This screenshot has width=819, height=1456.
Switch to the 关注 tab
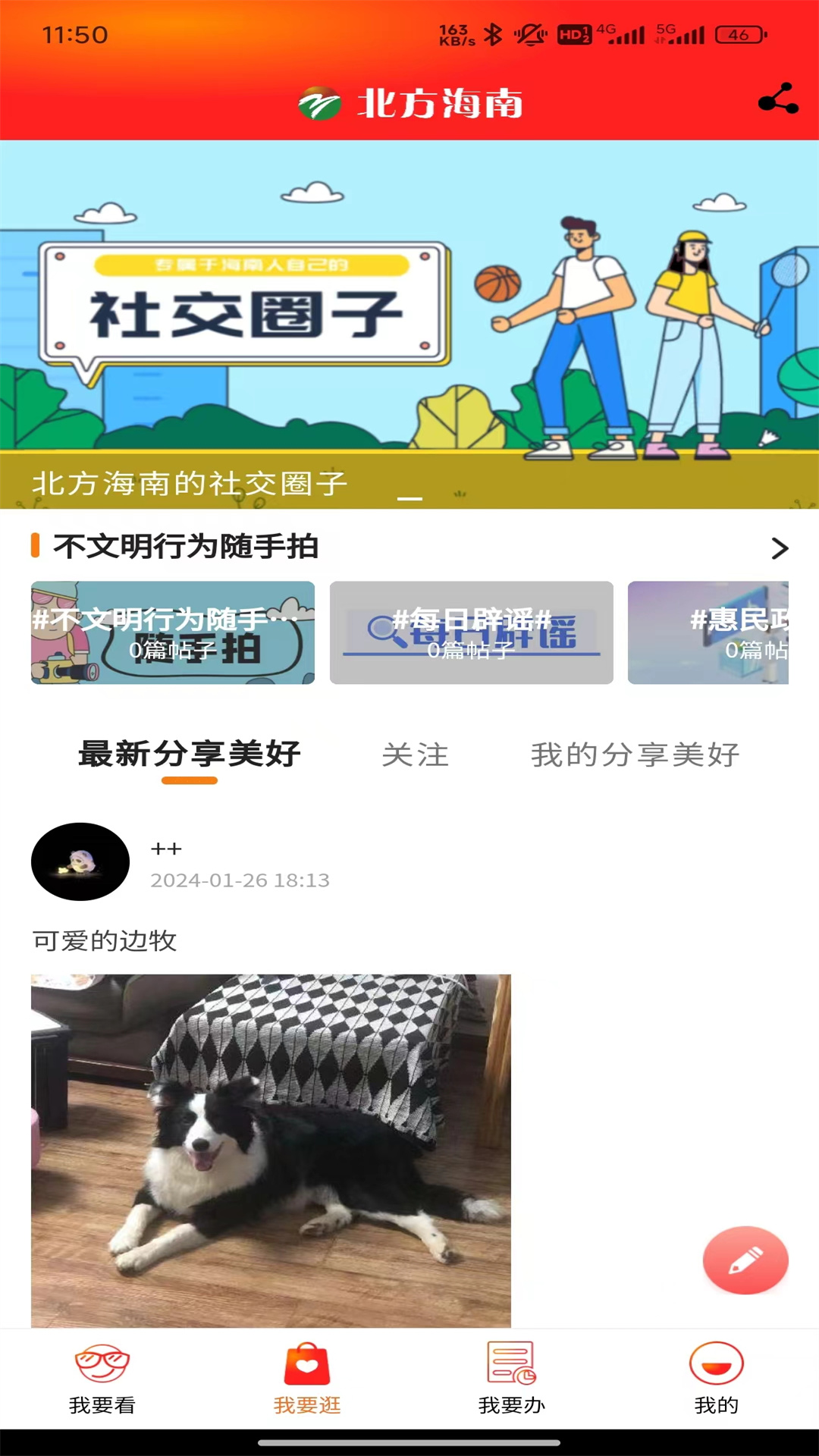tap(416, 755)
